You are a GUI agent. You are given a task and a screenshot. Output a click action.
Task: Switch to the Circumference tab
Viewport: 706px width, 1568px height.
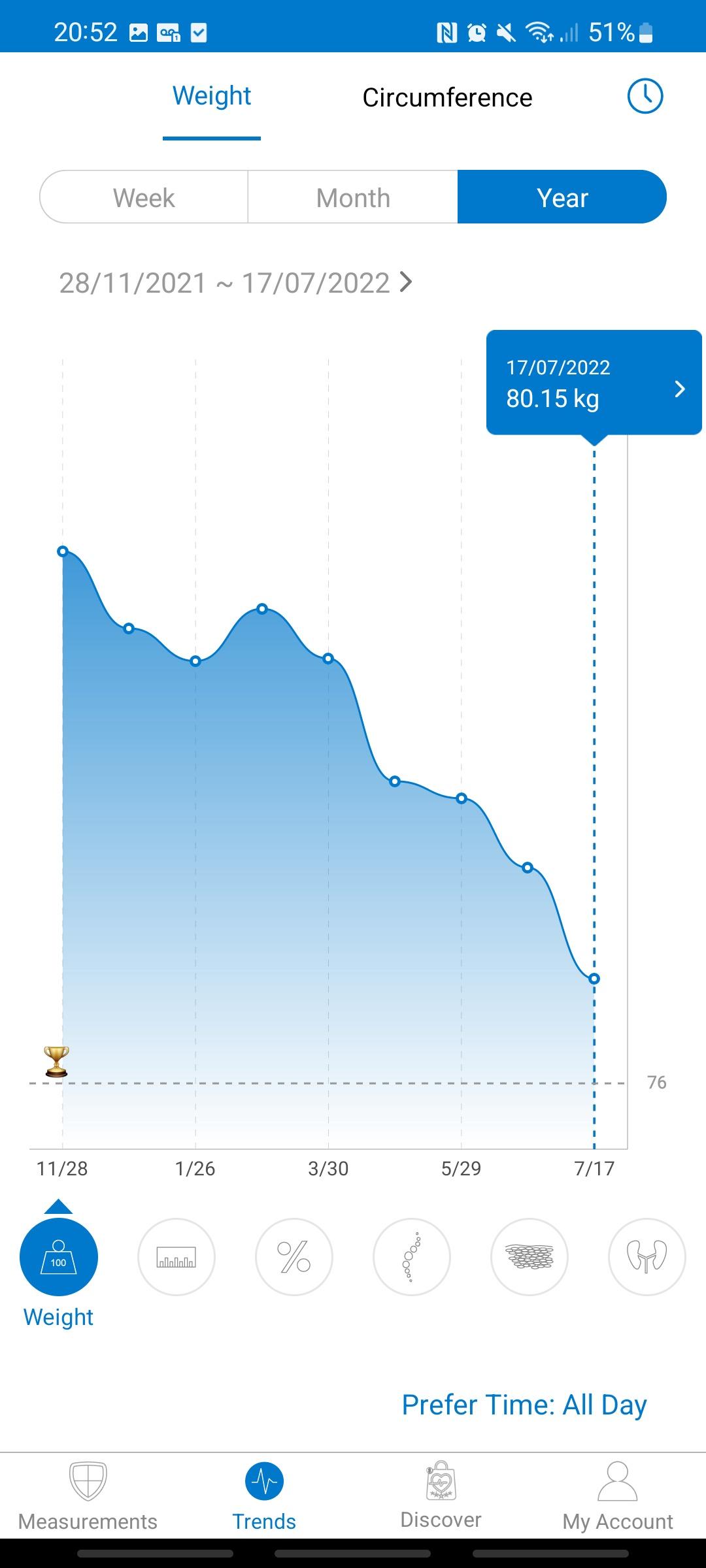(x=447, y=98)
